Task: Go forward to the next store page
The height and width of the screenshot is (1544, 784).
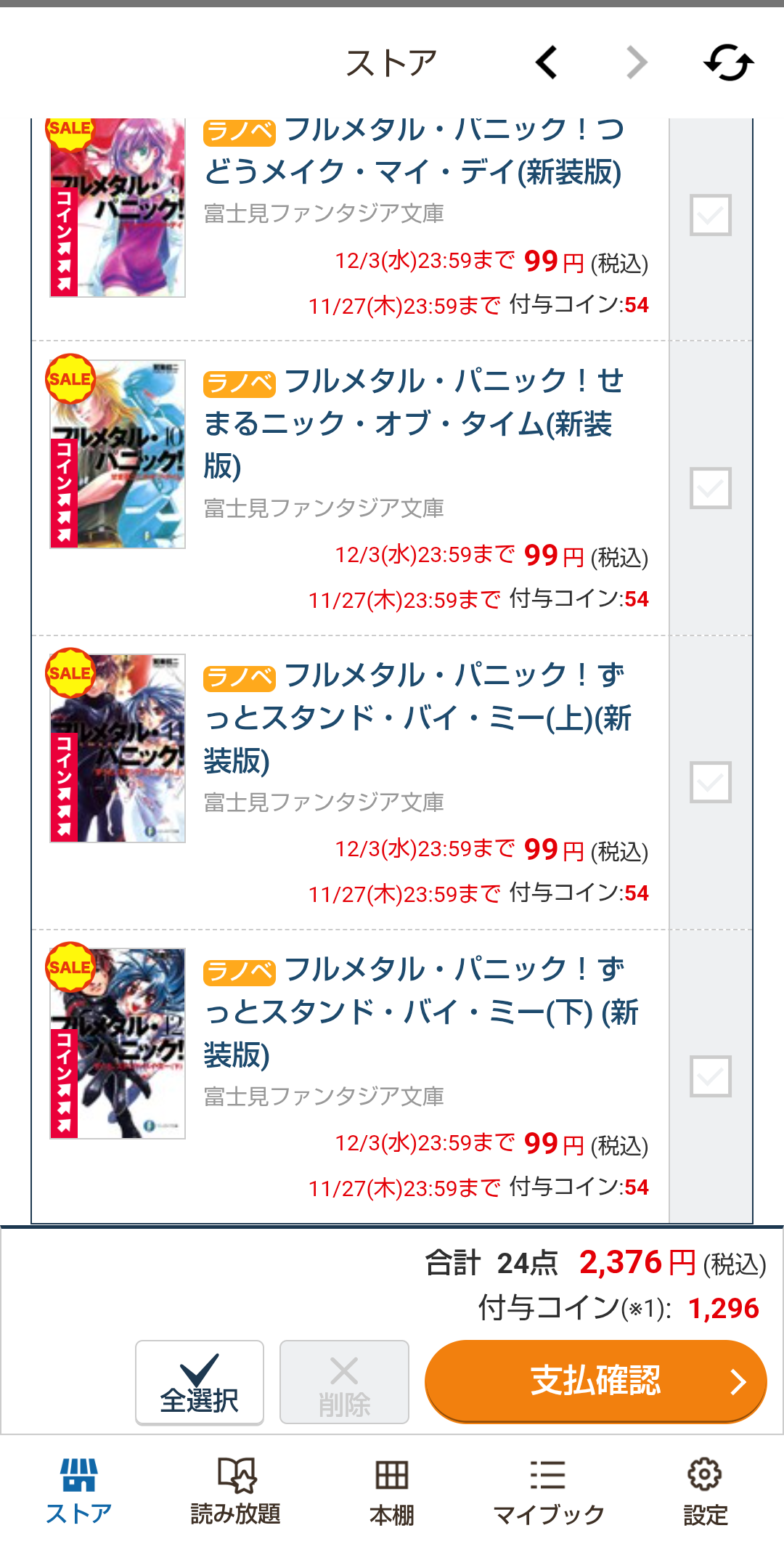Action: click(x=636, y=62)
